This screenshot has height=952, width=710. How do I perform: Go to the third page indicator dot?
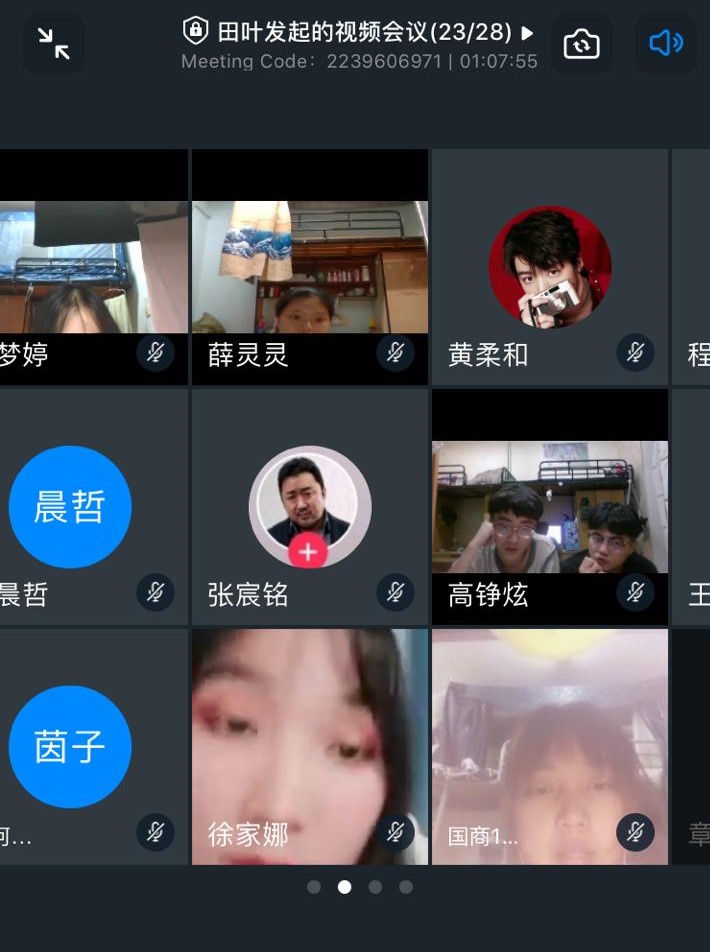tap(375, 887)
